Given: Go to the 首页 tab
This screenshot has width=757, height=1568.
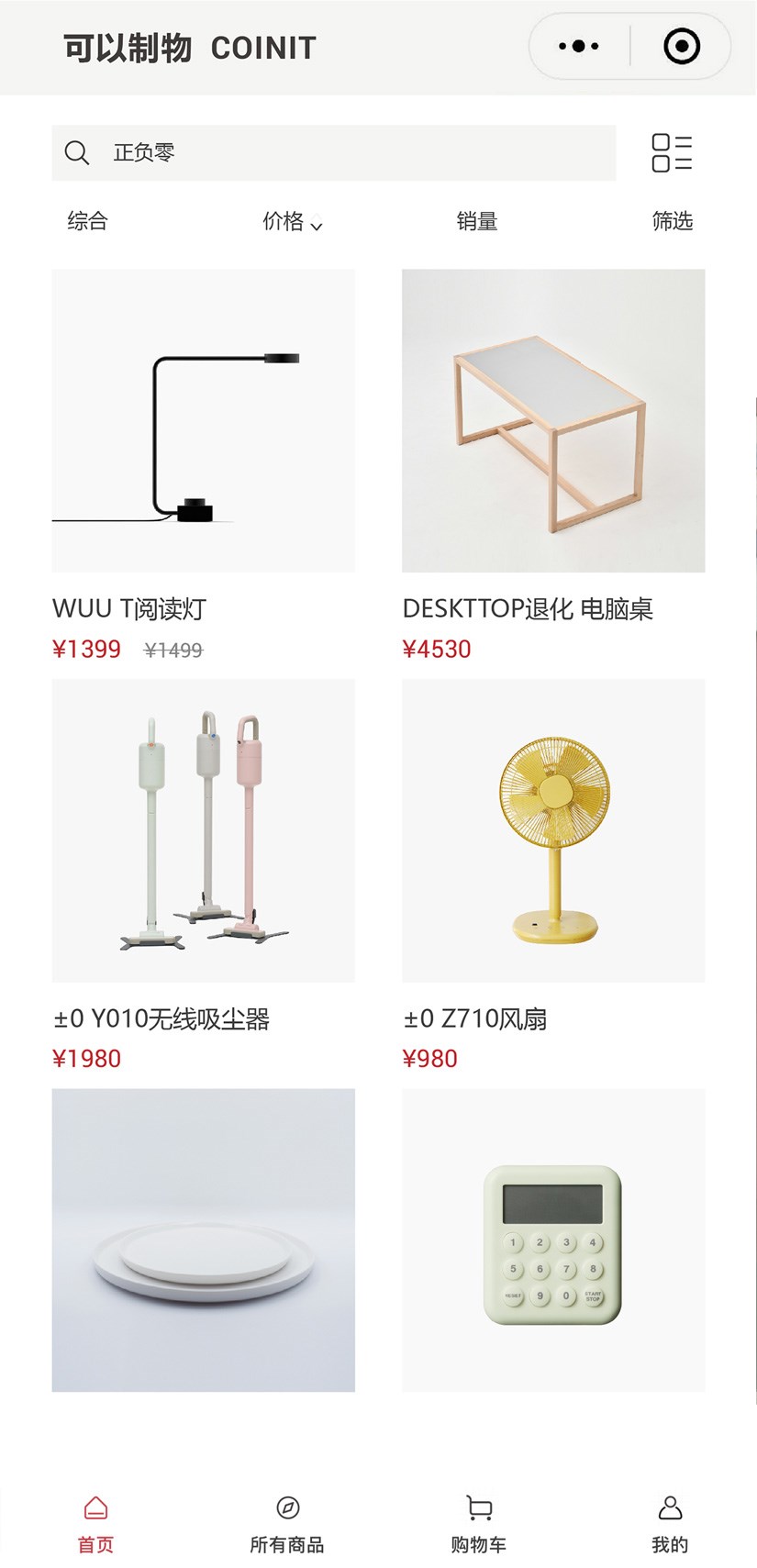Looking at the screenshot, I should tap(95, 1524).
